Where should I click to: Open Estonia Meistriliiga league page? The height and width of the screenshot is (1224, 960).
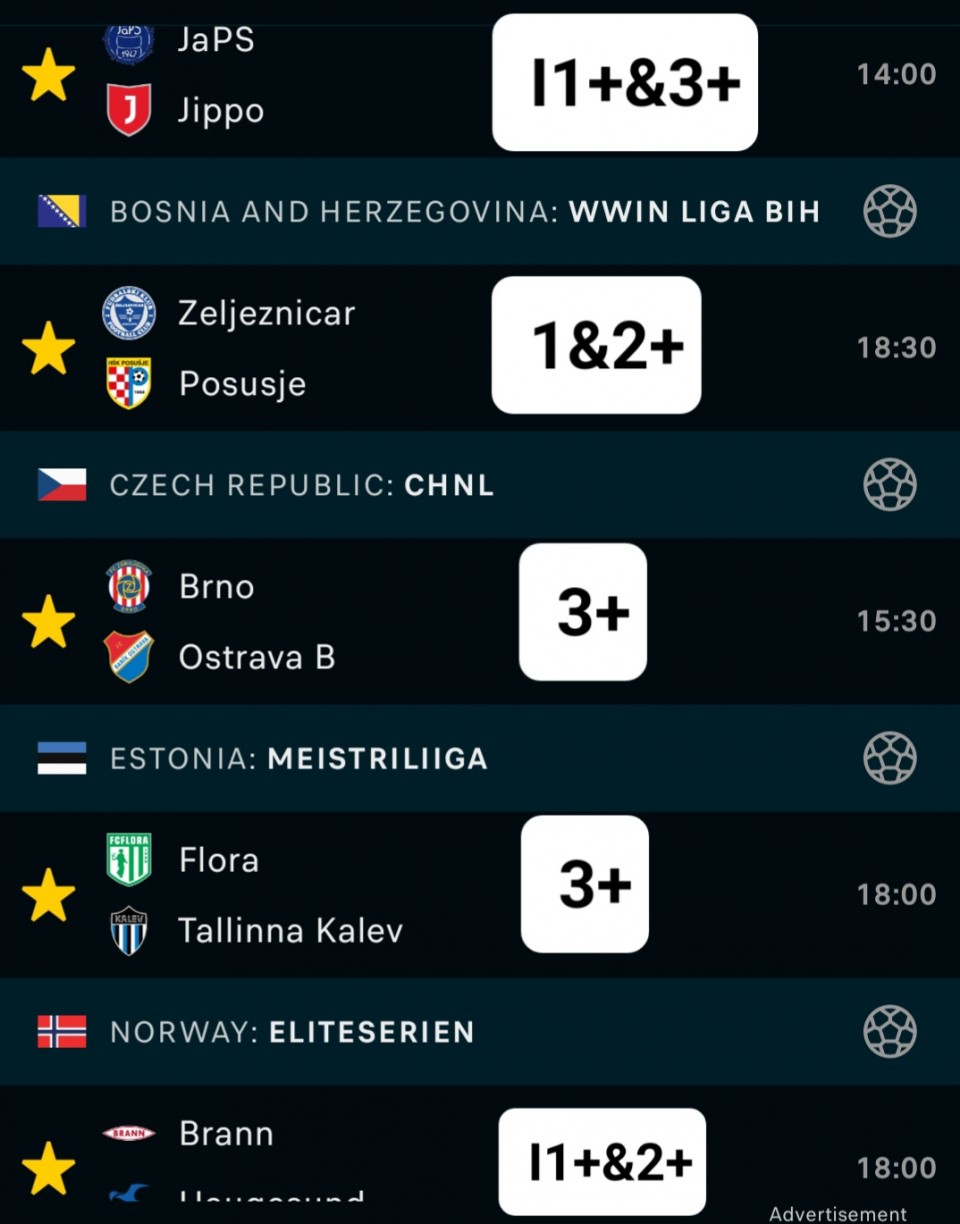pyautogui.click(x=299, y=758)
